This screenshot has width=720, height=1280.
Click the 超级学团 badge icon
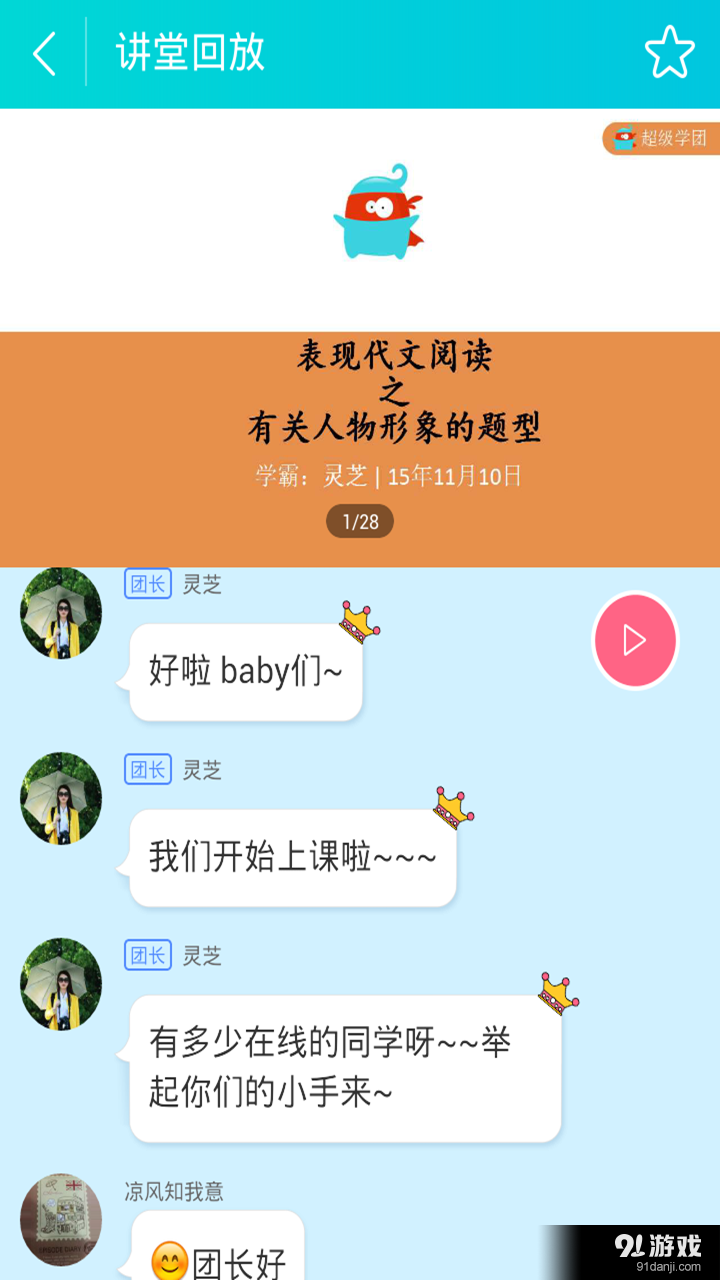click(x=660, y=139)
